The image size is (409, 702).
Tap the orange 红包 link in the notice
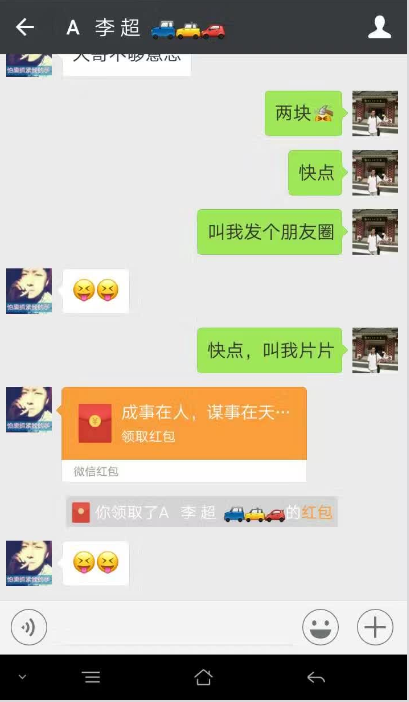pos(317,512)
